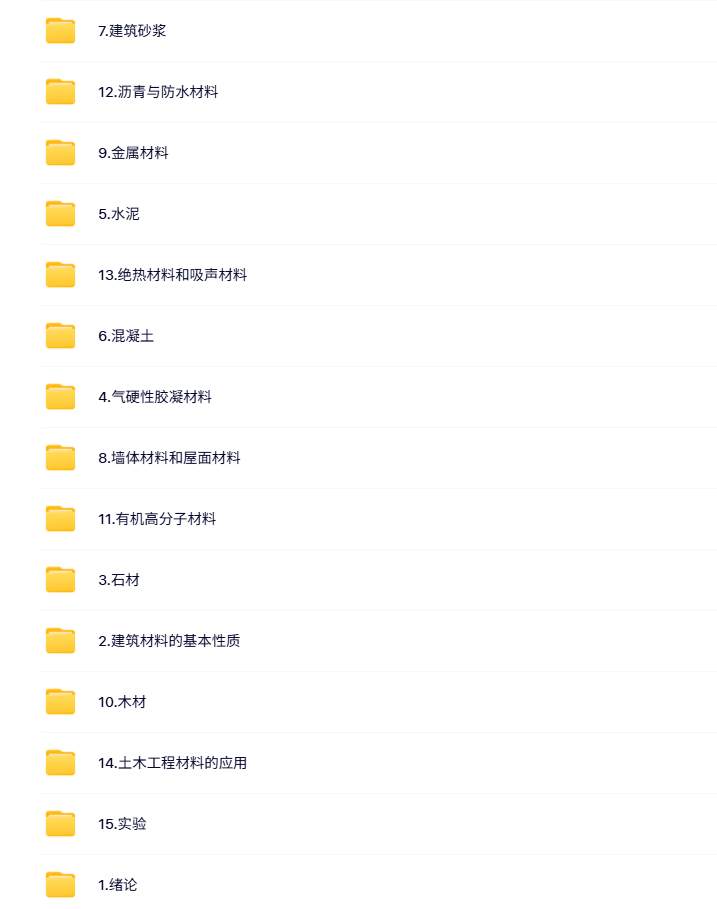This screenshot has height=909, width=717.
Task: Open the 4.气硬性胶凝材料 folder
Action: (155, 397)
